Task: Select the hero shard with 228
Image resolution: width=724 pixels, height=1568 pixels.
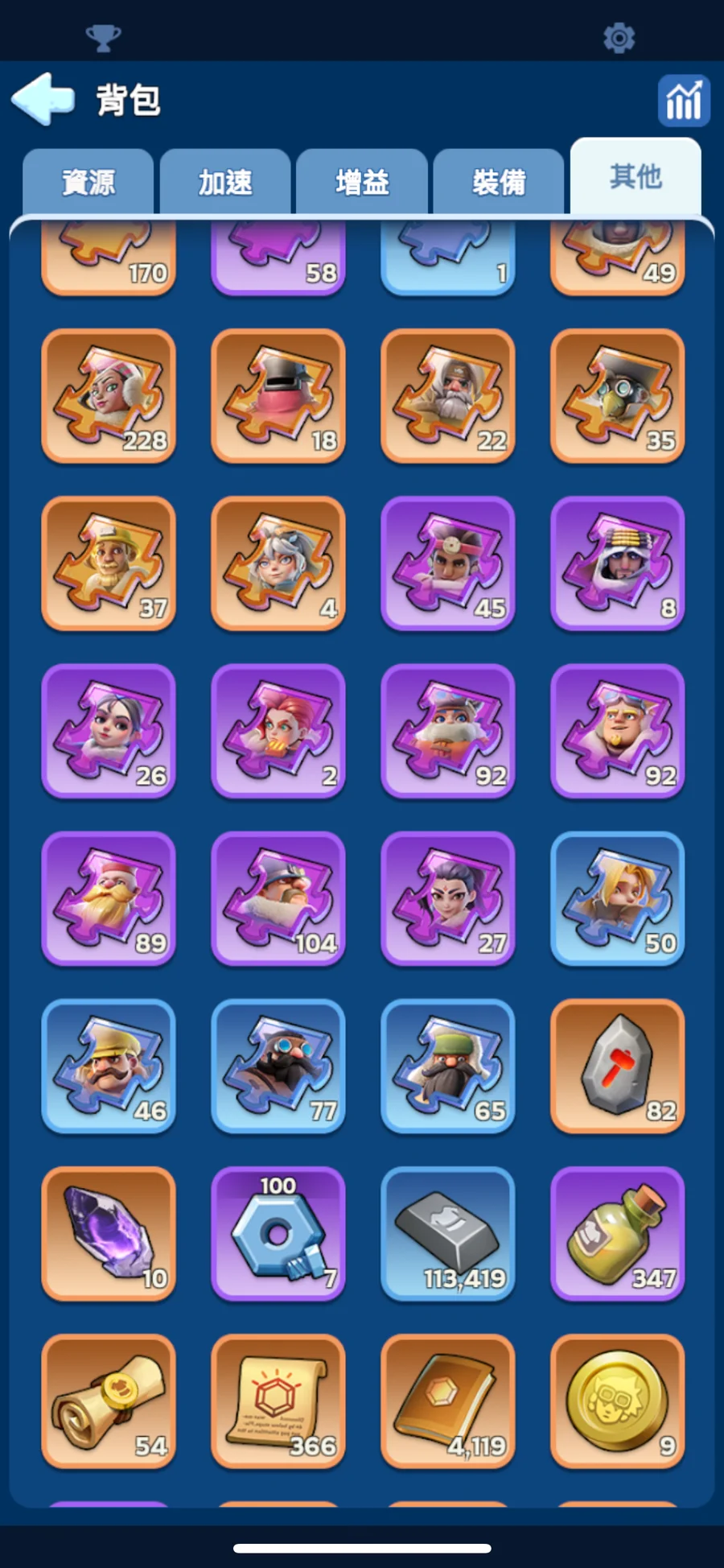Action: pos(109,396)
